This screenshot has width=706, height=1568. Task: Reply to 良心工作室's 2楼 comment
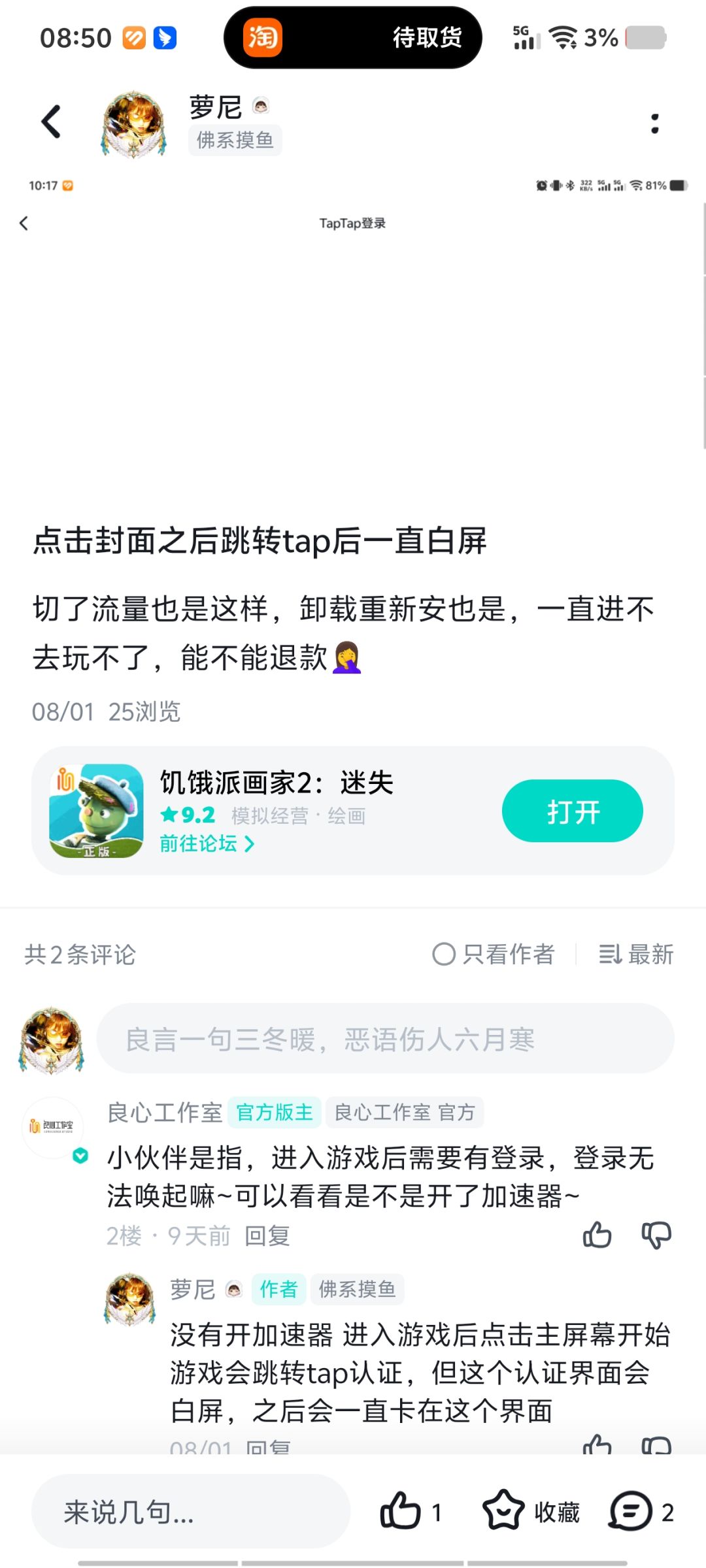(x=267, y=1235)
